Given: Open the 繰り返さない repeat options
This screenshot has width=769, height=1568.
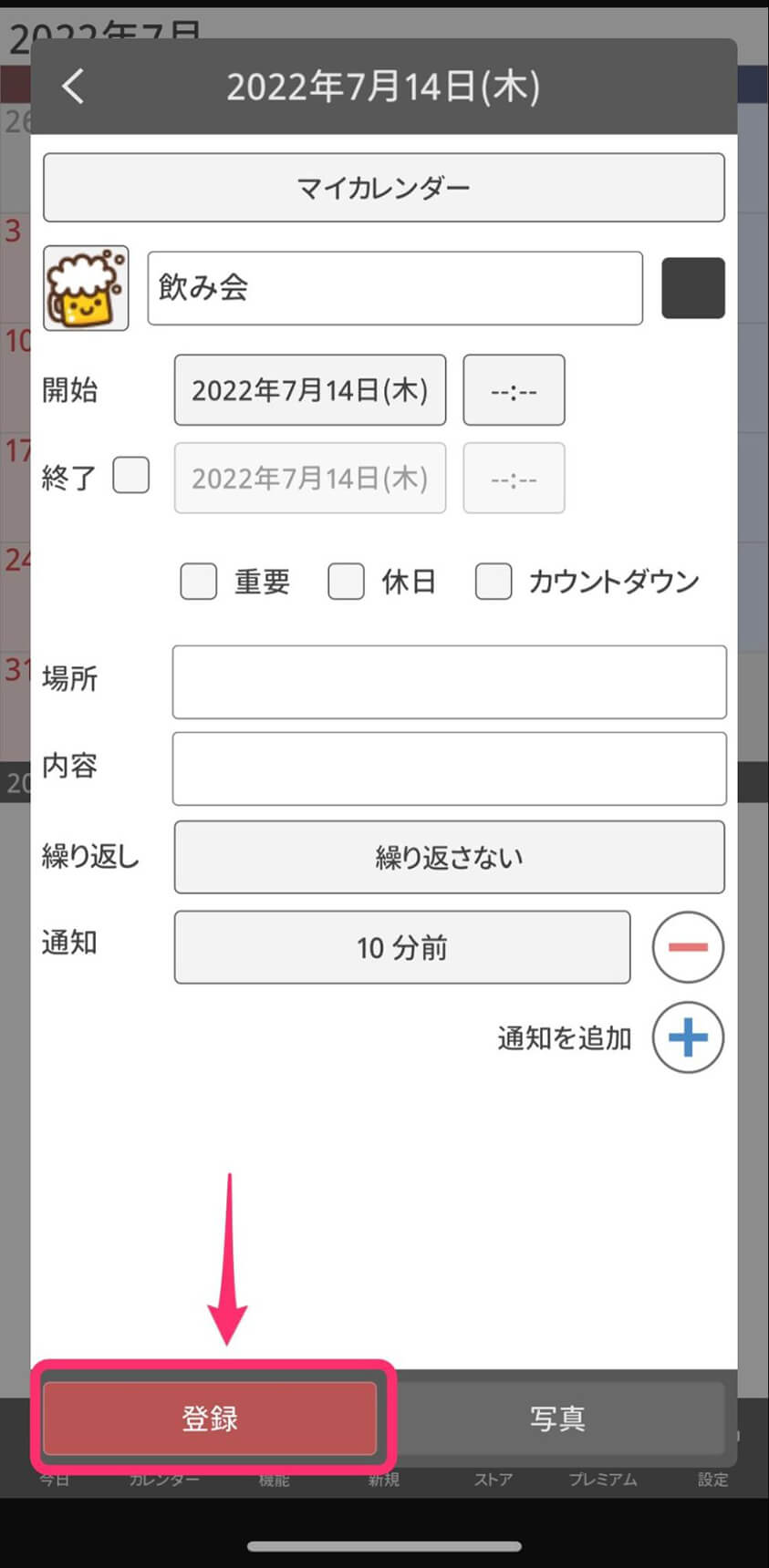Looking at the screenshot, I should 450,857.
